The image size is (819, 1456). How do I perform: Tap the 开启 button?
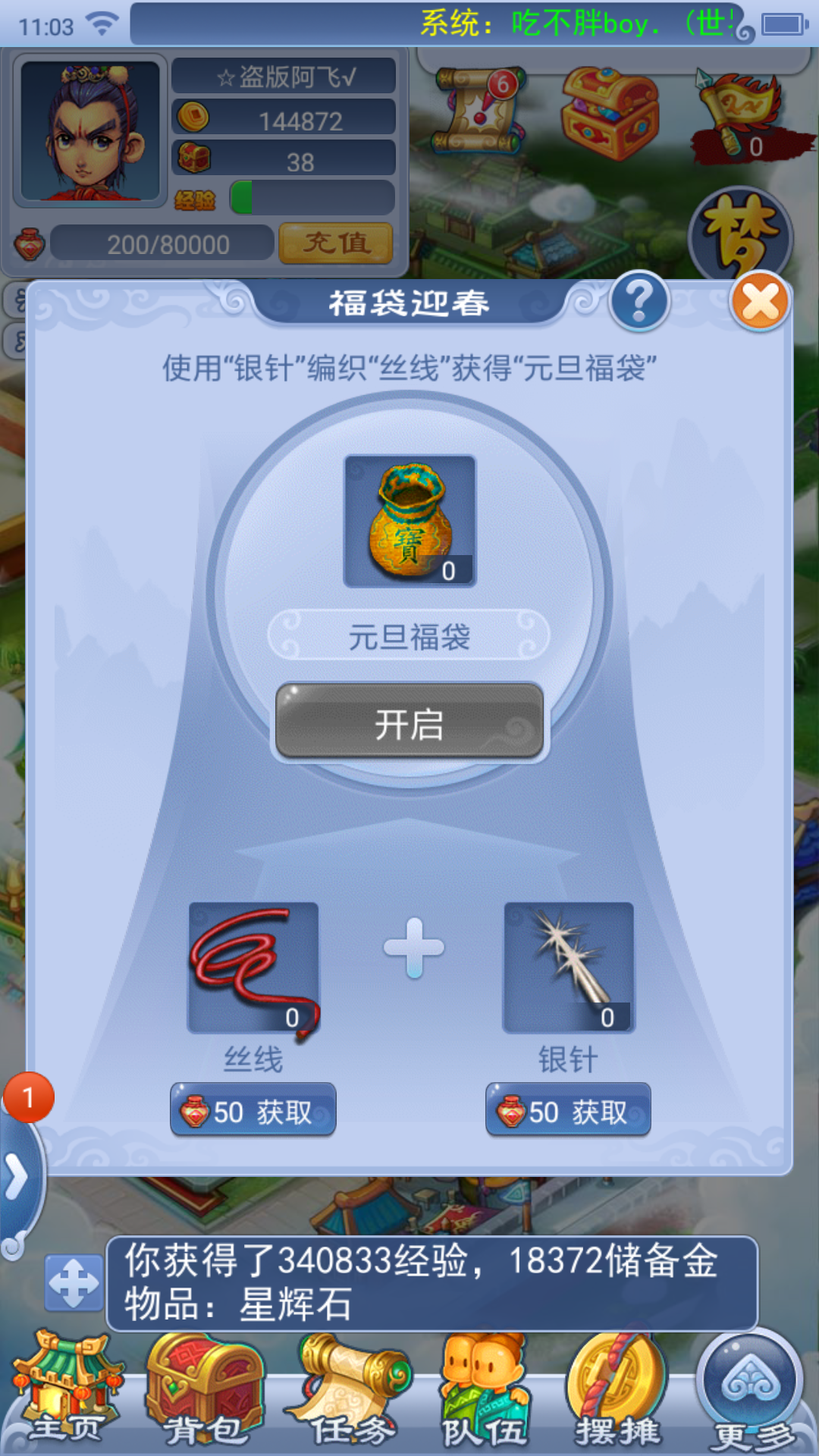[x=409, y=723]
